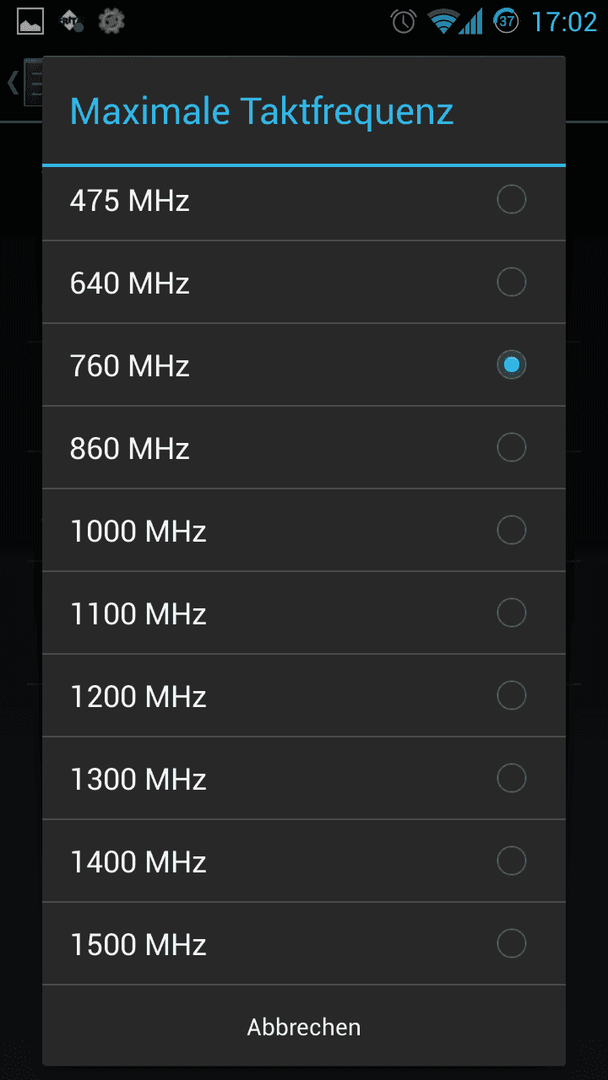Viewport: 608px width, 1080px height.
Task: Select 475 MHz as maximum frequency
Action: pyautogui.click(x=304, y=200)
